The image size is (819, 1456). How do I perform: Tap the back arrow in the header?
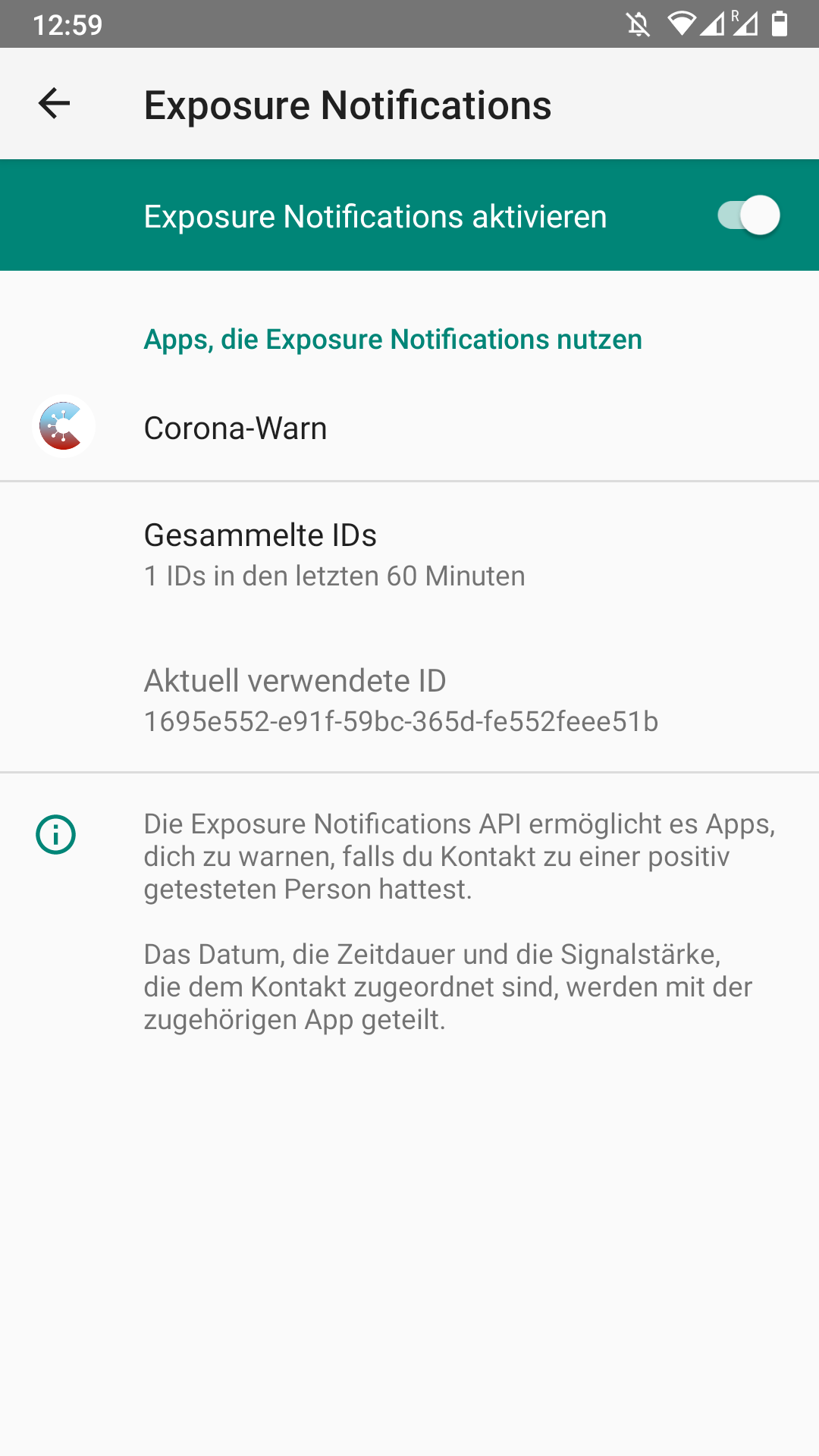click(53, 104)
